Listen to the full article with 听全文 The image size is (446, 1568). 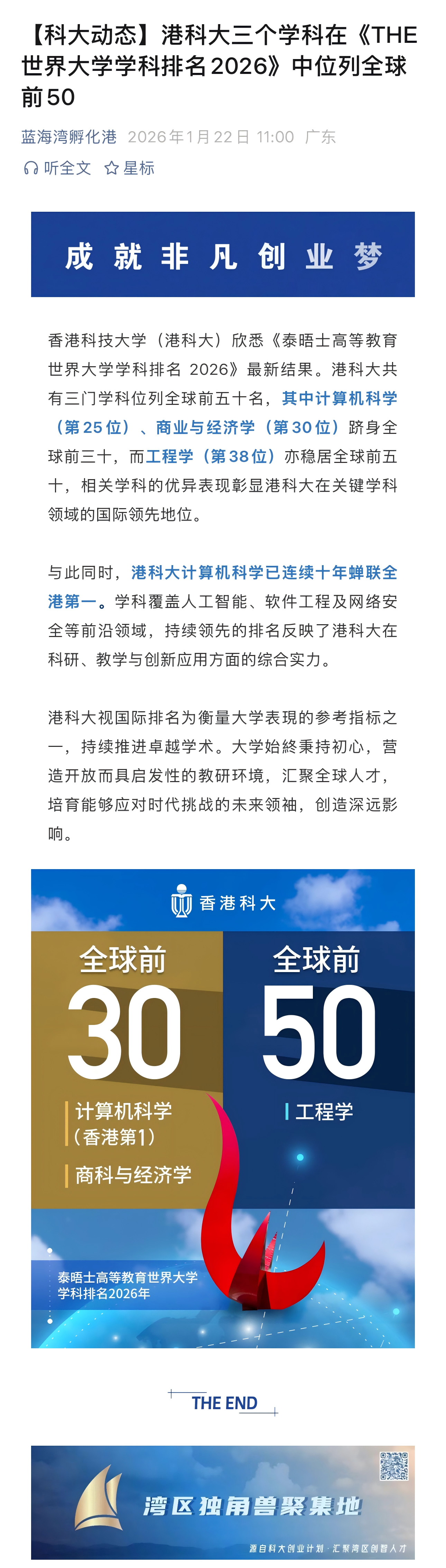(x=57, y=168)
